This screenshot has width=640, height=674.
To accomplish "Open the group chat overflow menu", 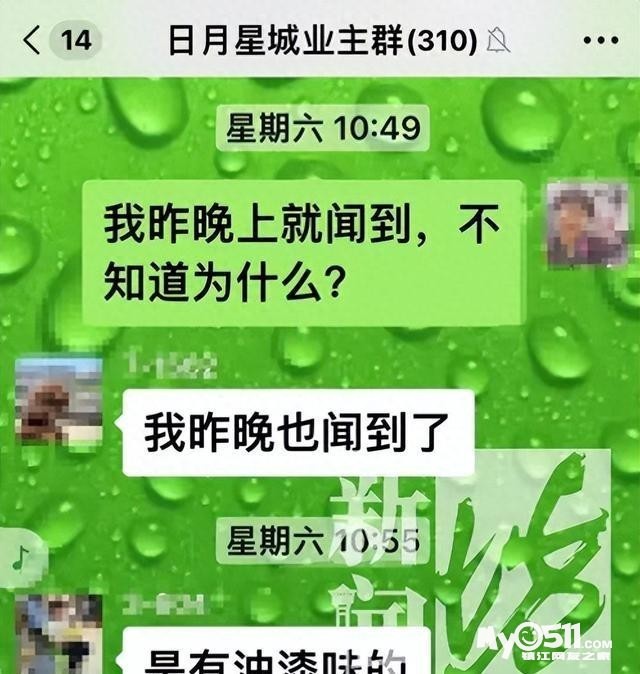I will tap(599, 40).
